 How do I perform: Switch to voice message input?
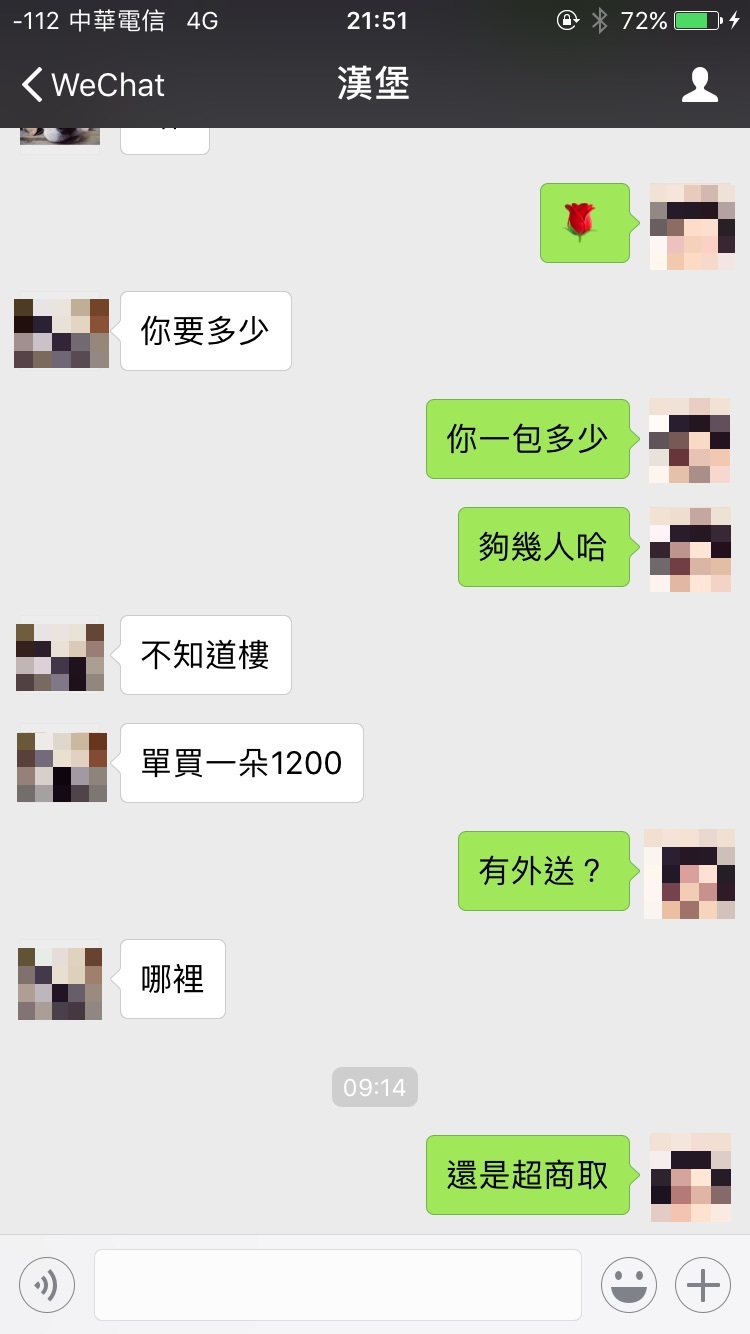(x=47, y=1284)
